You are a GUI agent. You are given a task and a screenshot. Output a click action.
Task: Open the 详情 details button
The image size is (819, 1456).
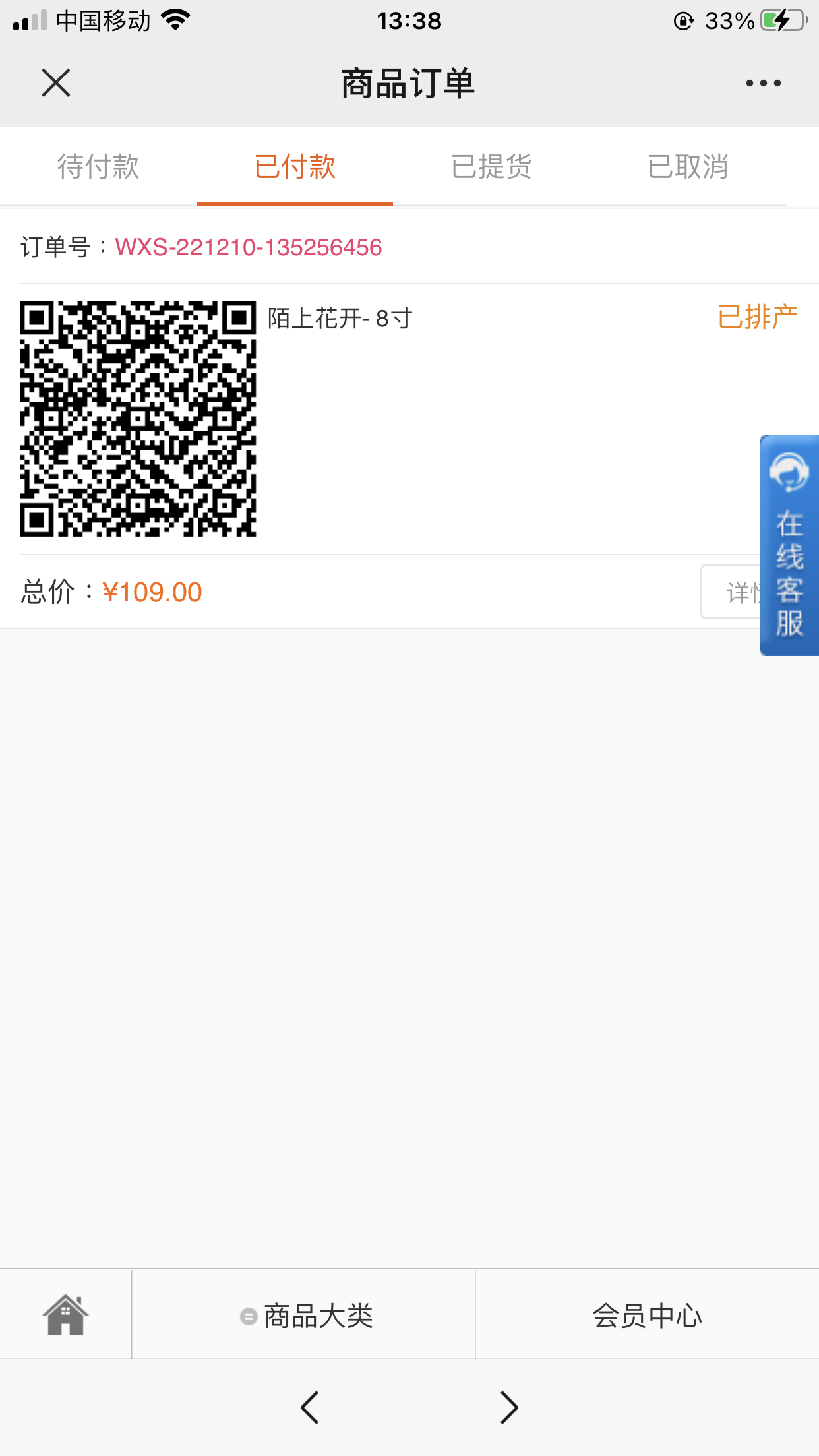[731, 591]
